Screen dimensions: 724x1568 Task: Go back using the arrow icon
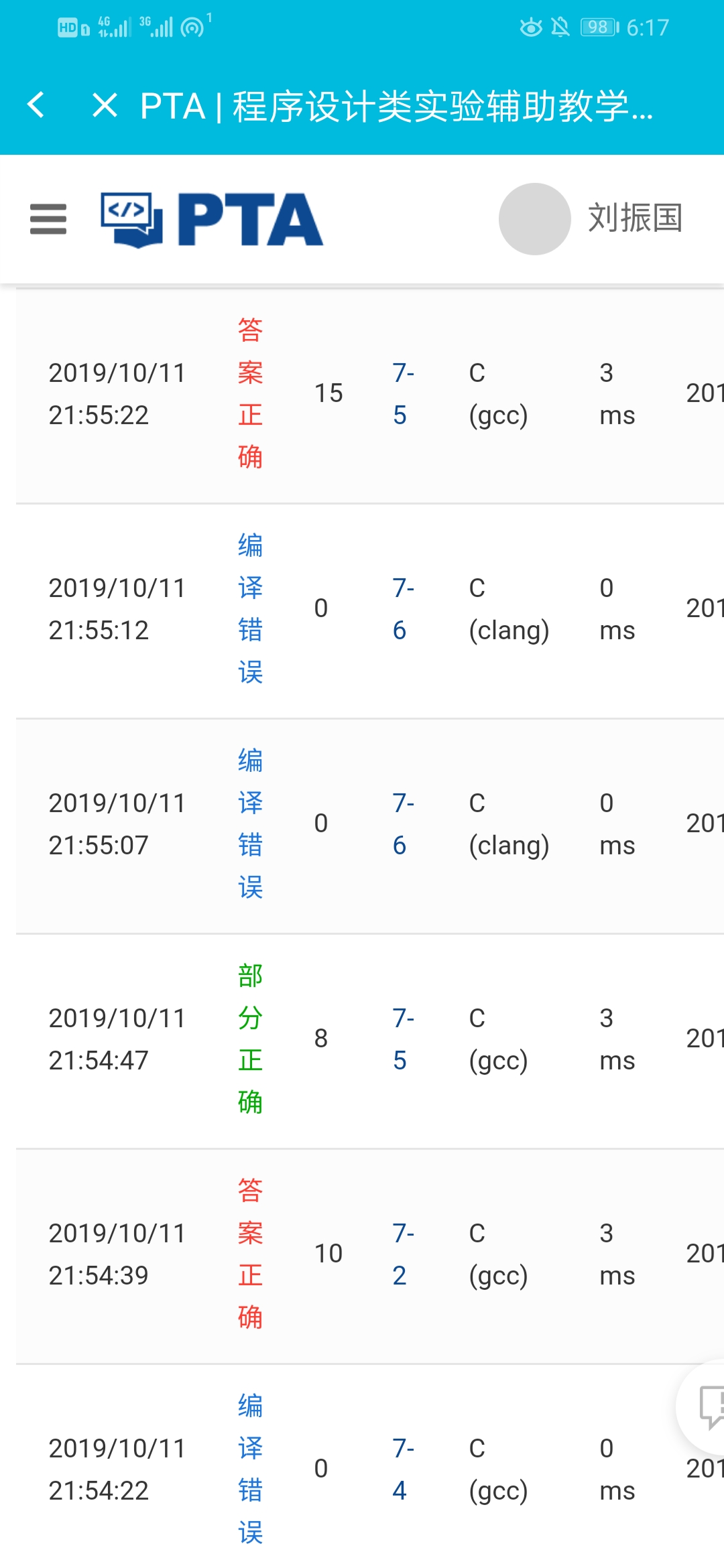[x=36, y=105]
